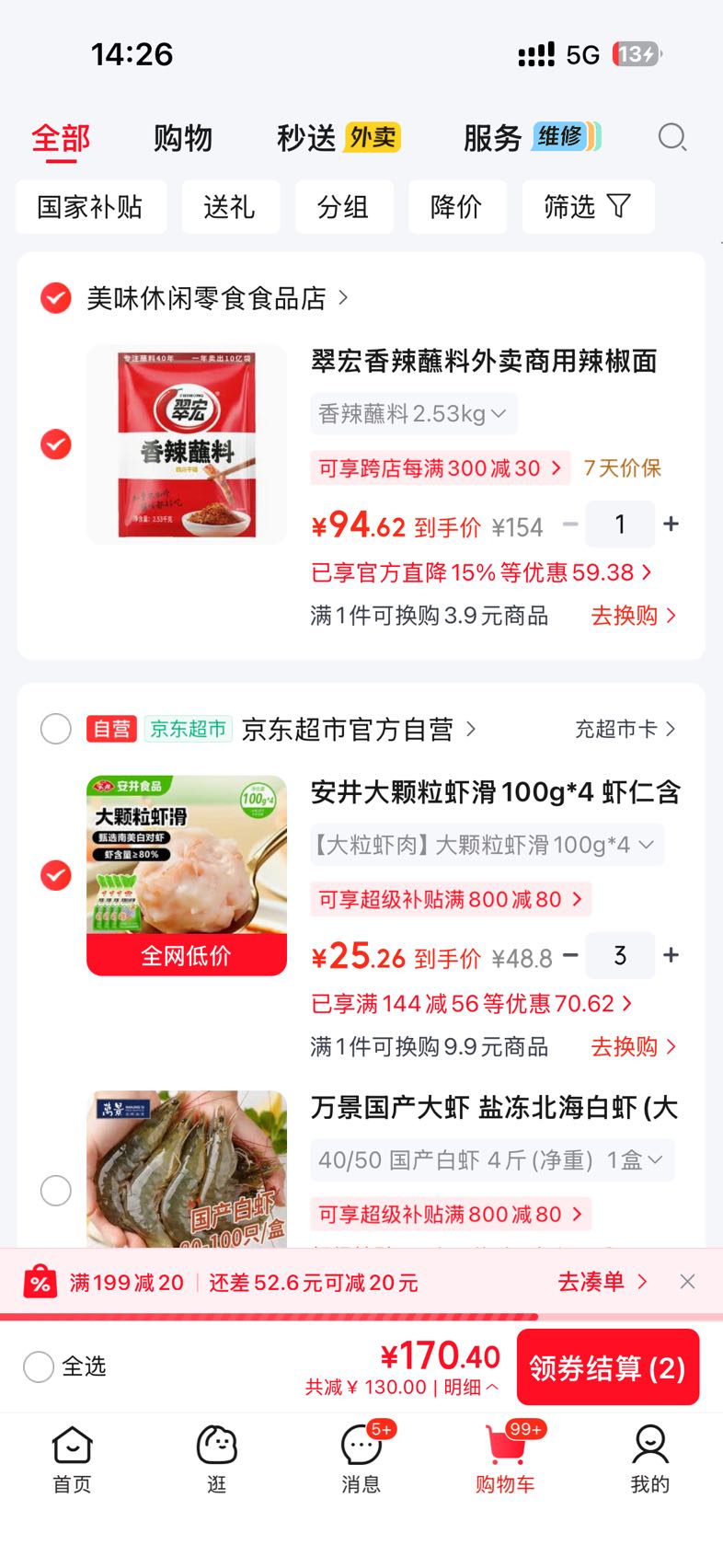This screenshot has width=723, height=1568.
Task: Increase quantity of 翠宏香辣蘸料
Action: [x=671, y=524]
